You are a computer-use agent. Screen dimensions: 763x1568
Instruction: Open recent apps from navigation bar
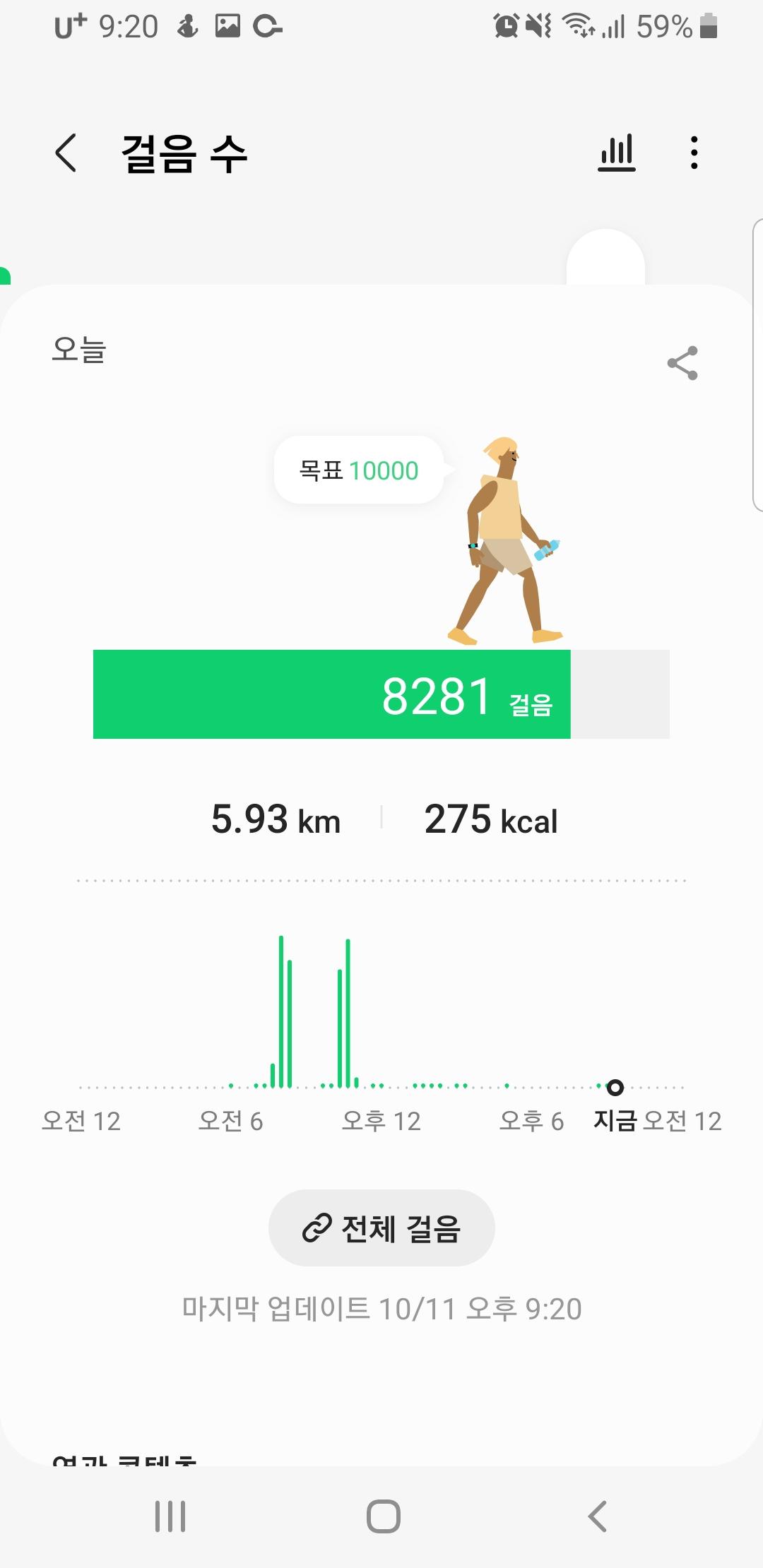click(x=170, y=1516)
